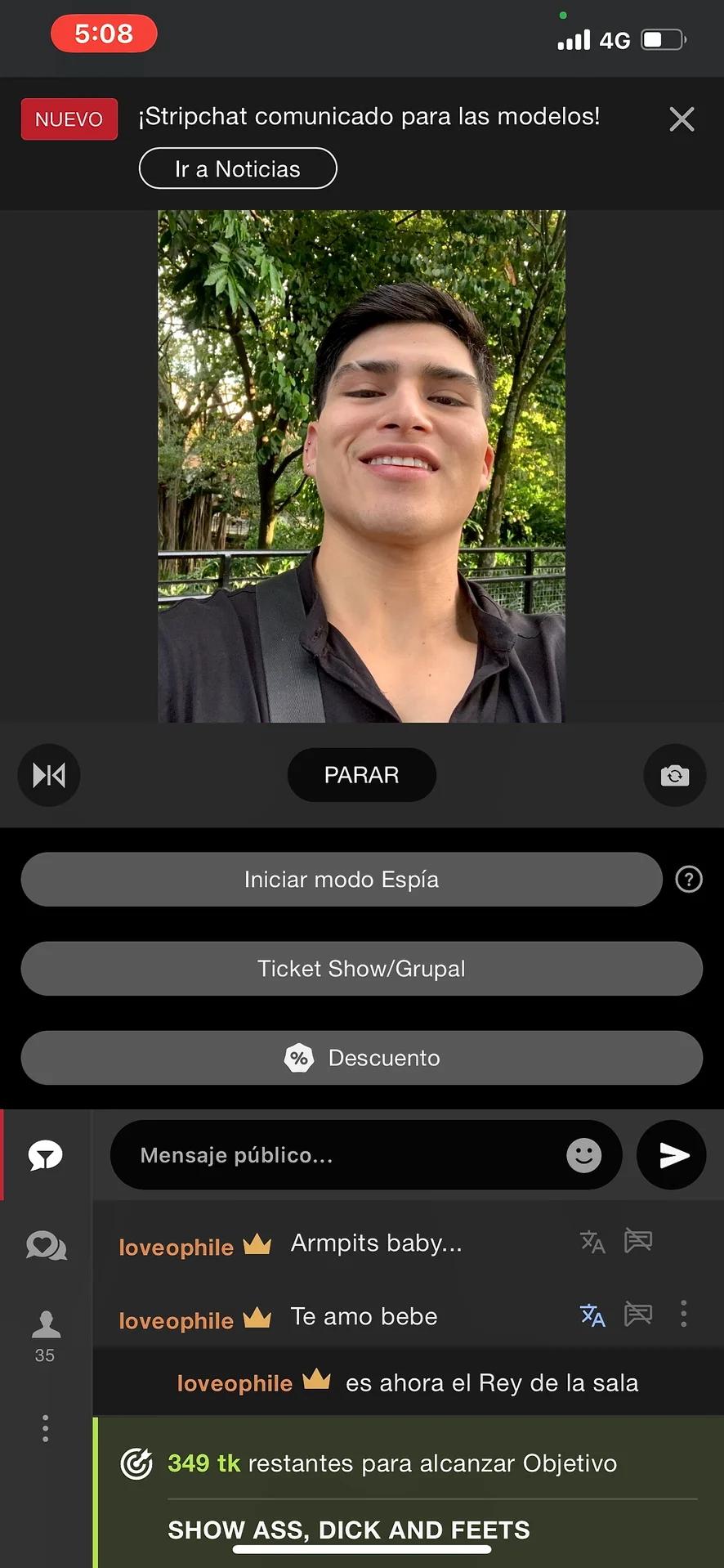The height and width of the screenshot is (1568, 724).
Task: Open Ticket Show/Grupal
Action: click(x=361, y=969)
